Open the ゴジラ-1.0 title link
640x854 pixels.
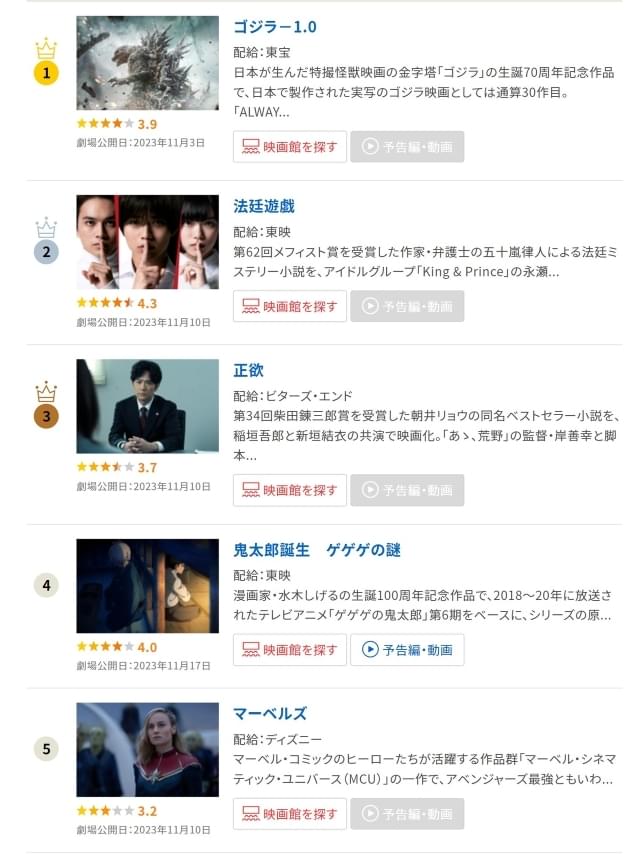274,26
